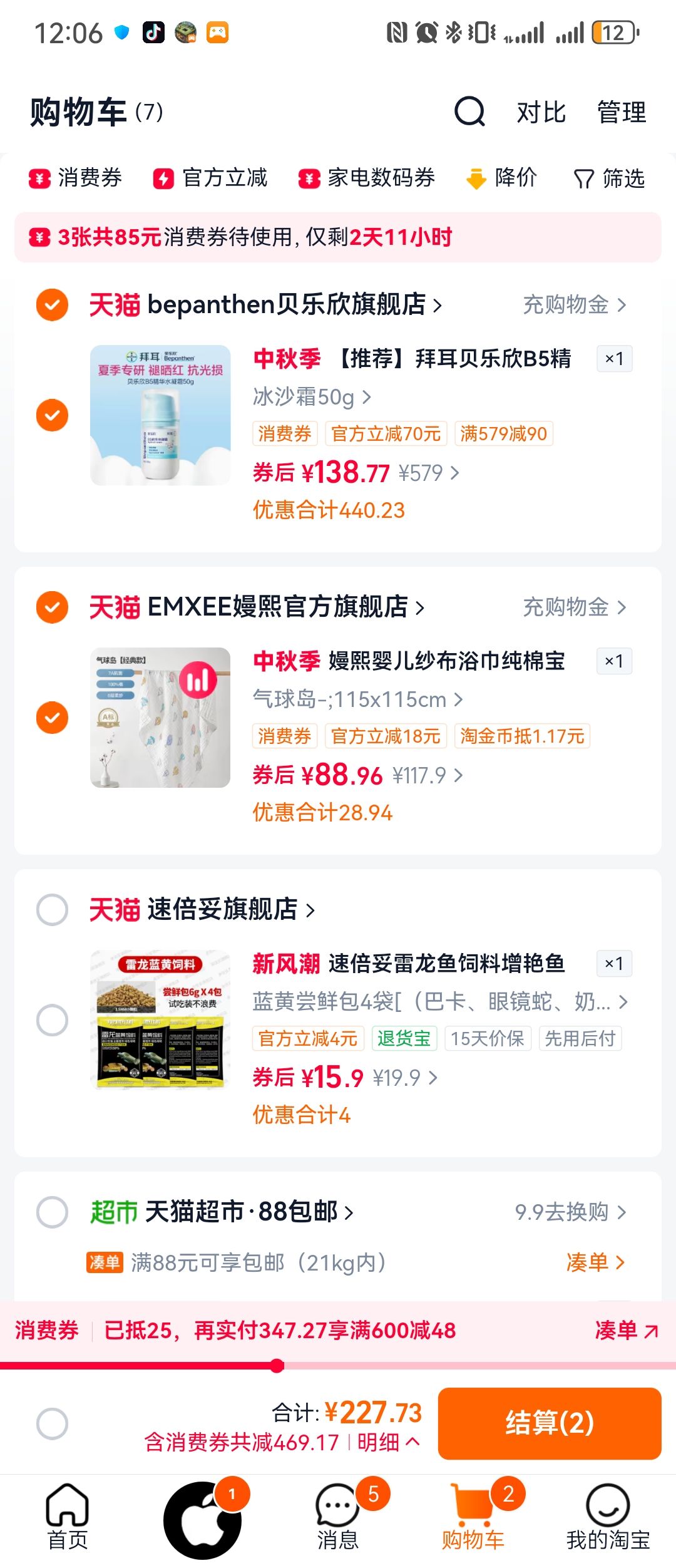Tap 对比 to compare items
Image resolution: width=676 pixels, height=1568 pixels.
[541, 113]
